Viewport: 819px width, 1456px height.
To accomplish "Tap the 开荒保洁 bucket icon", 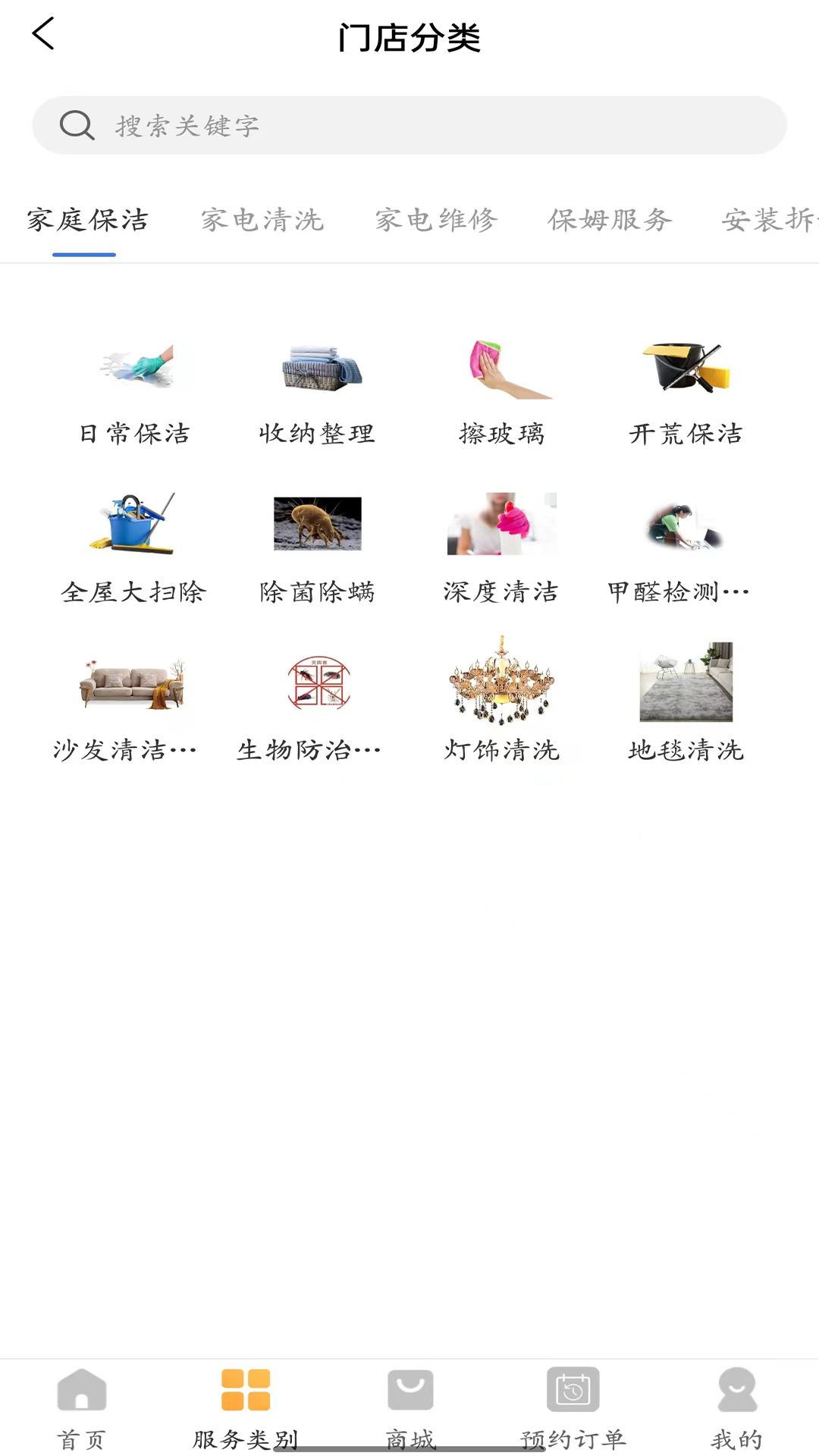I will pyautogui.click(x=685, y=368).
